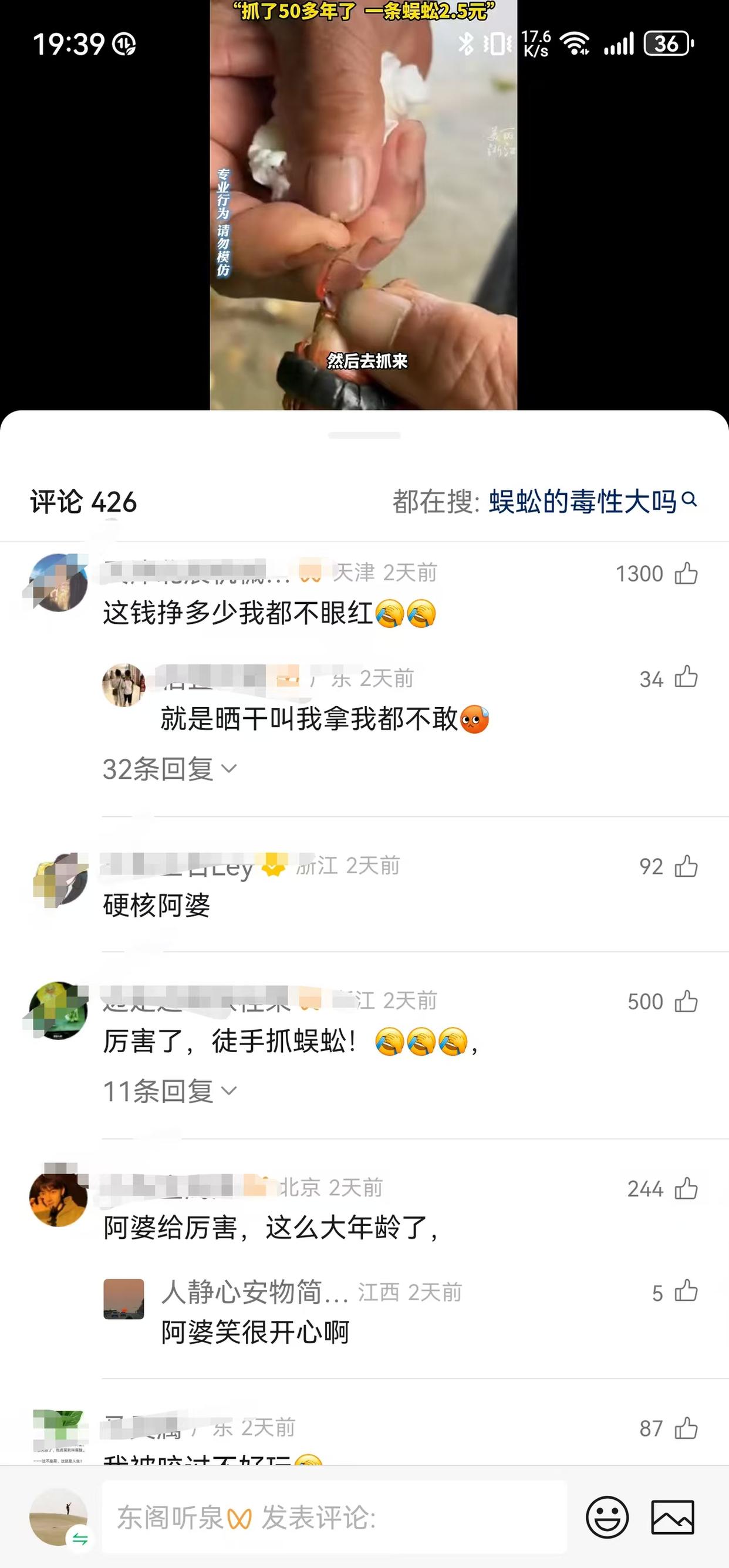
Task: Expand the 11条回复 replies
Action: tap(169, 1091)
